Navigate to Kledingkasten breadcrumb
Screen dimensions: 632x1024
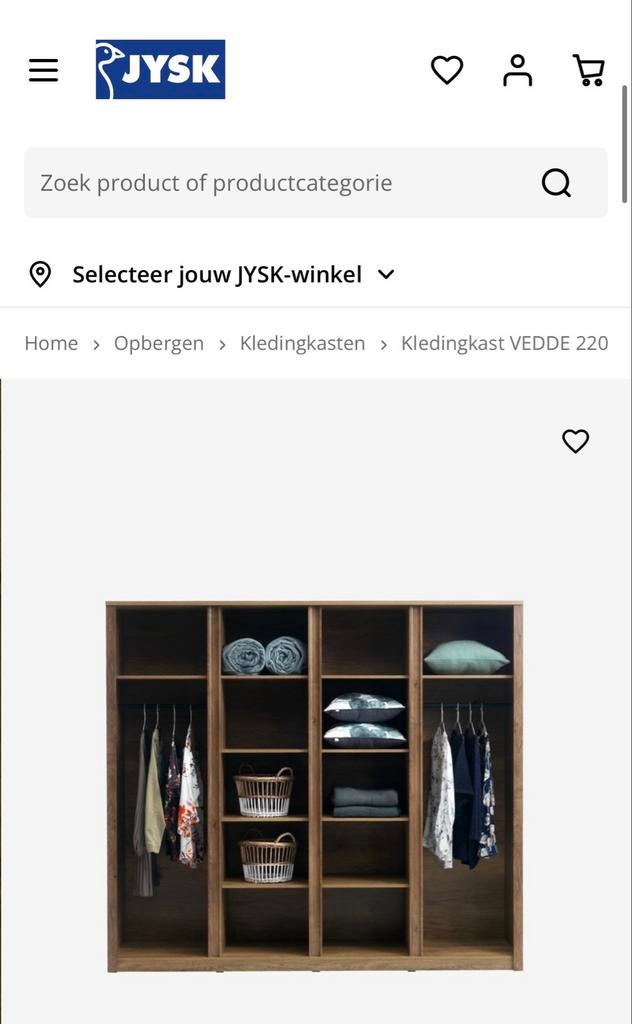point(302,343)
